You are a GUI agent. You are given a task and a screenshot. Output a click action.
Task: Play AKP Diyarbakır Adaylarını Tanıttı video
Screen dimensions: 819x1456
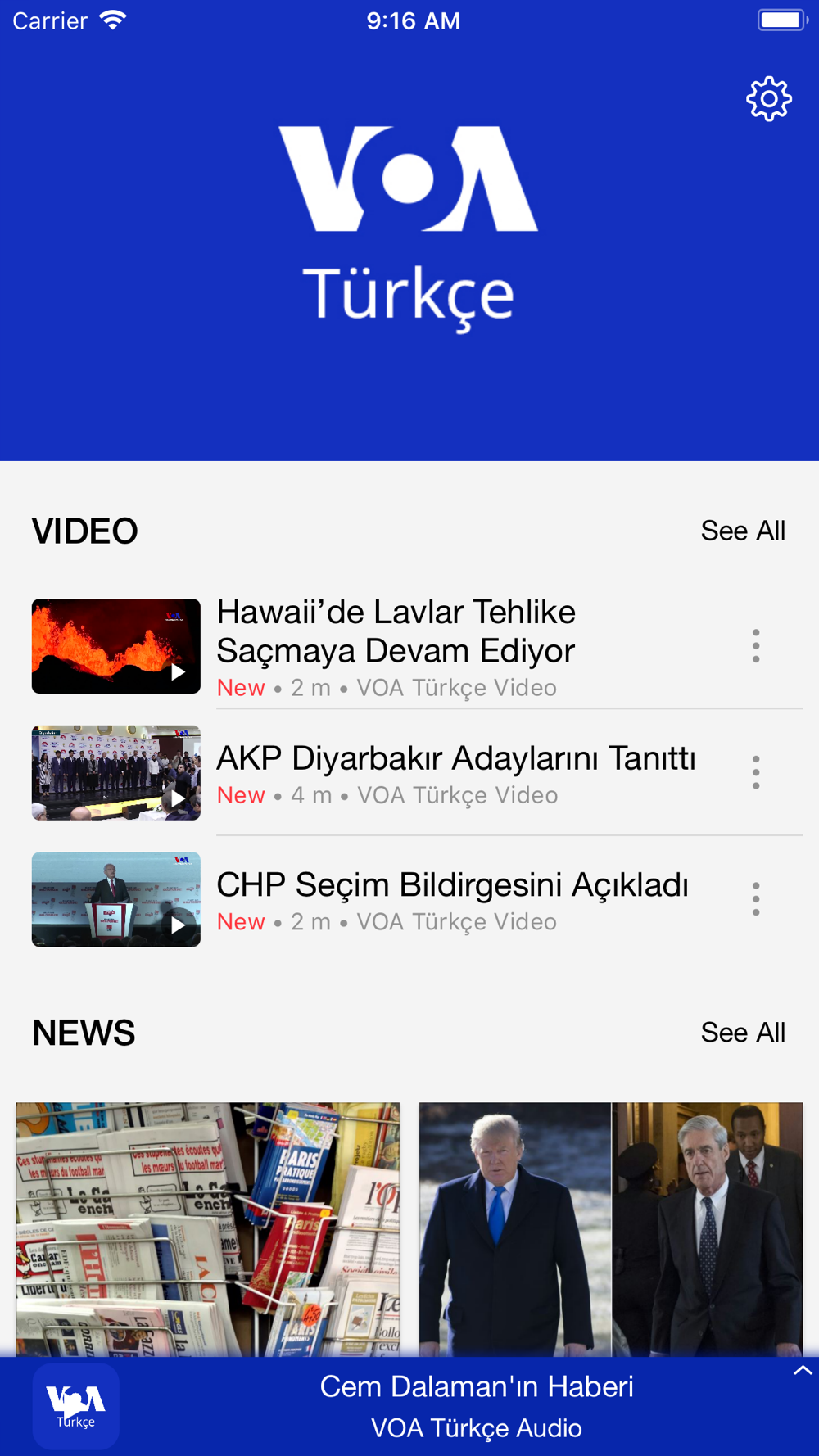[116, 772]
